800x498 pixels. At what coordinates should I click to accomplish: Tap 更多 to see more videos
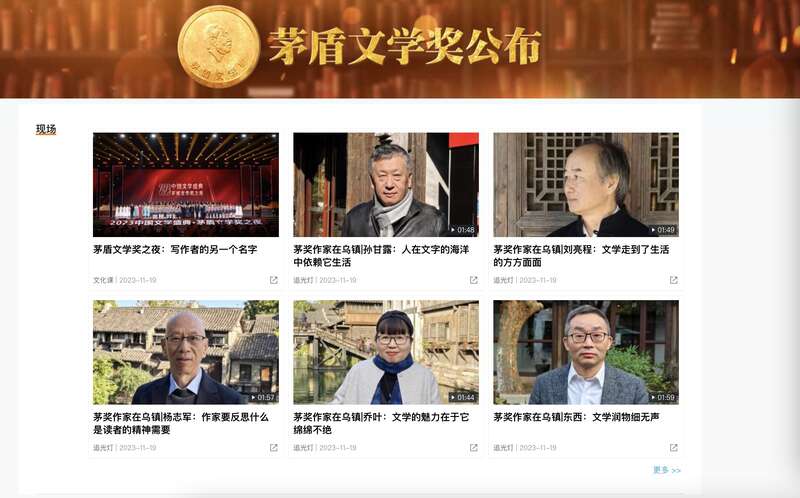[x=666, y=470]
